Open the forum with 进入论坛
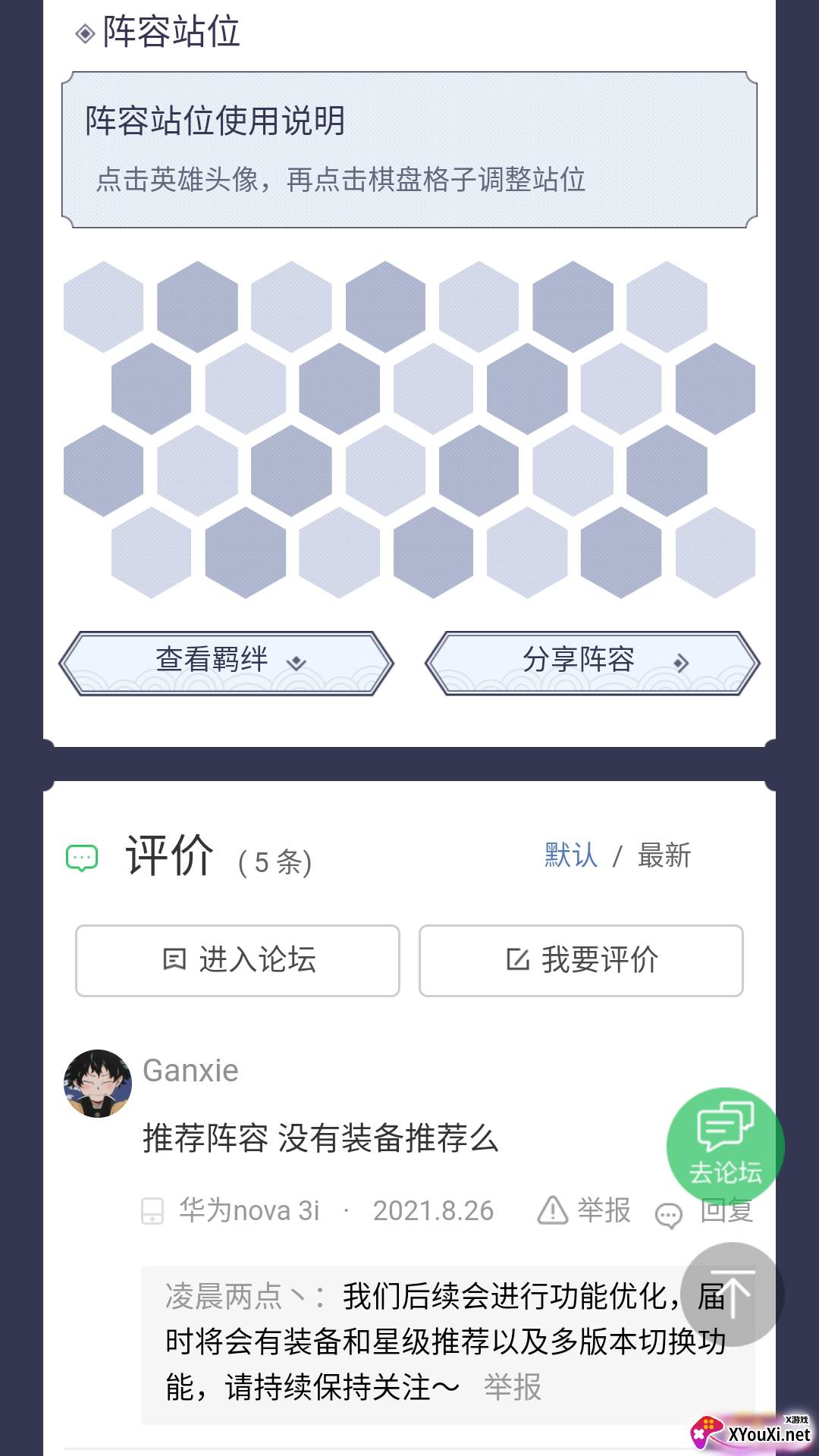The height and width of the screenshot is (1456, 819). point(237,960)
